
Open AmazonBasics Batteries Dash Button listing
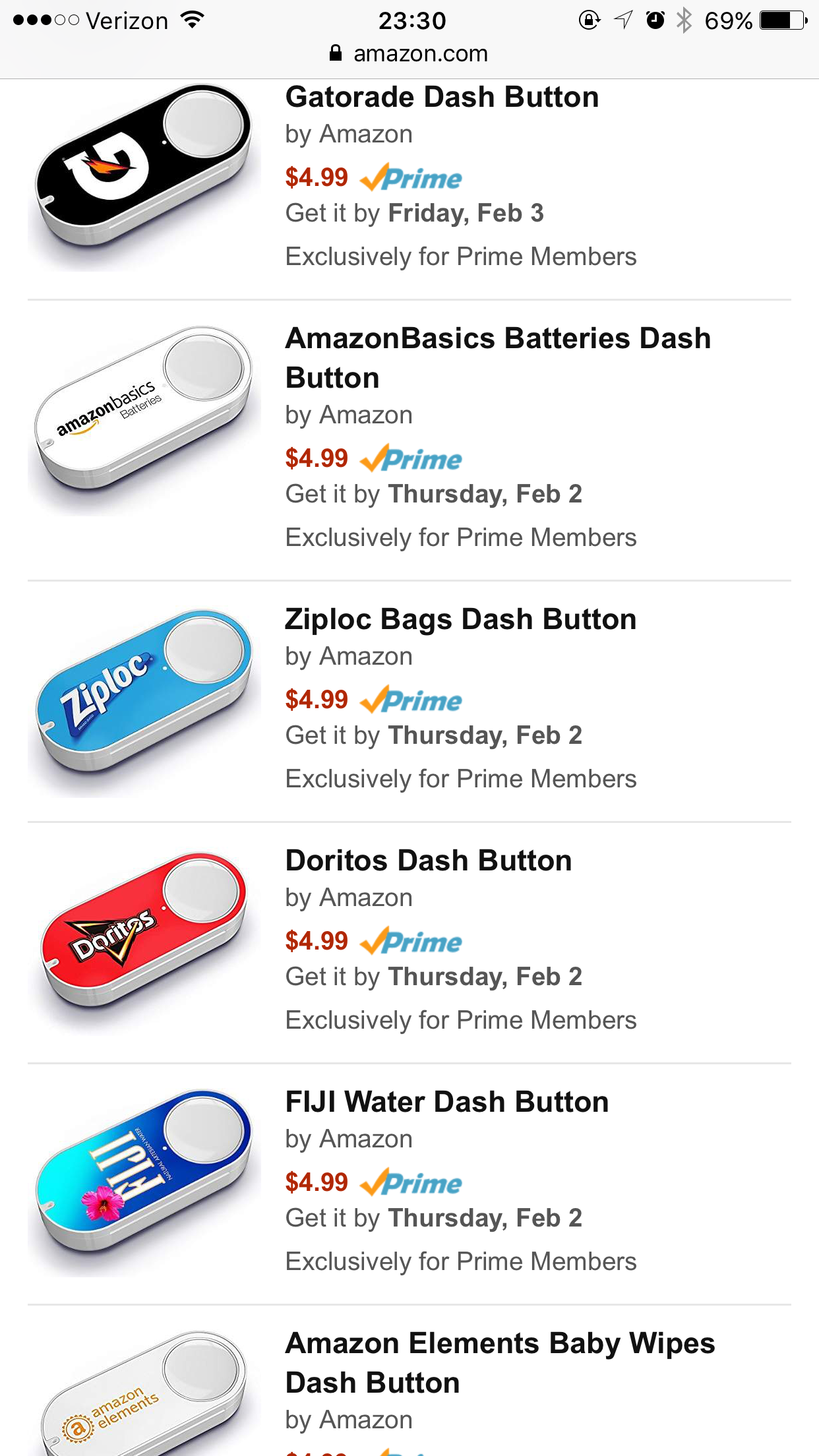(497, 357)
